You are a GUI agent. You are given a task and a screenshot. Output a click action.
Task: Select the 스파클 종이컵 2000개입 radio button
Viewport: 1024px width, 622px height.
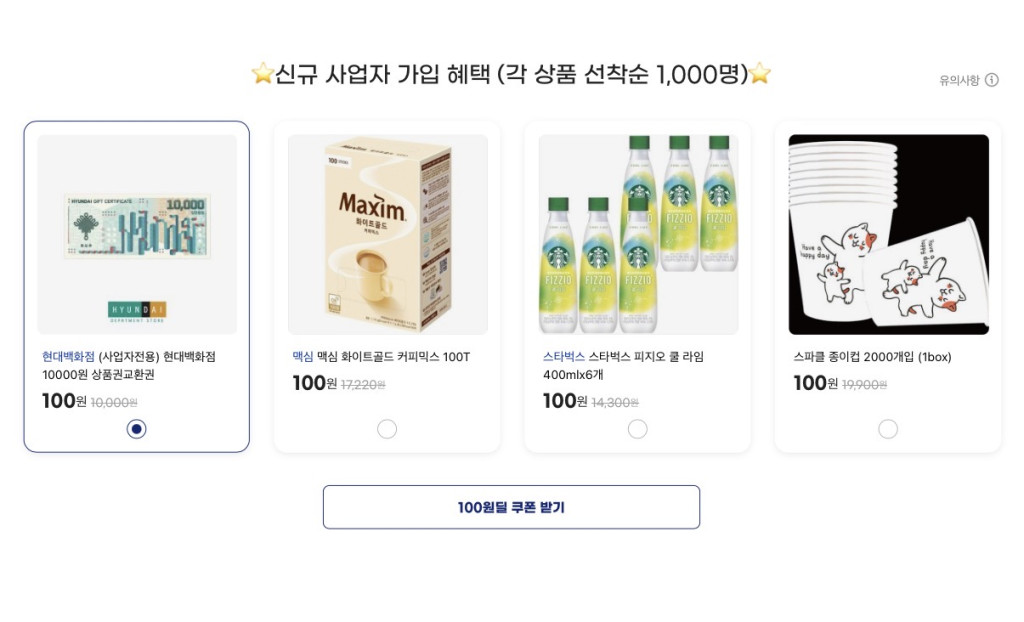coord(888,429)
